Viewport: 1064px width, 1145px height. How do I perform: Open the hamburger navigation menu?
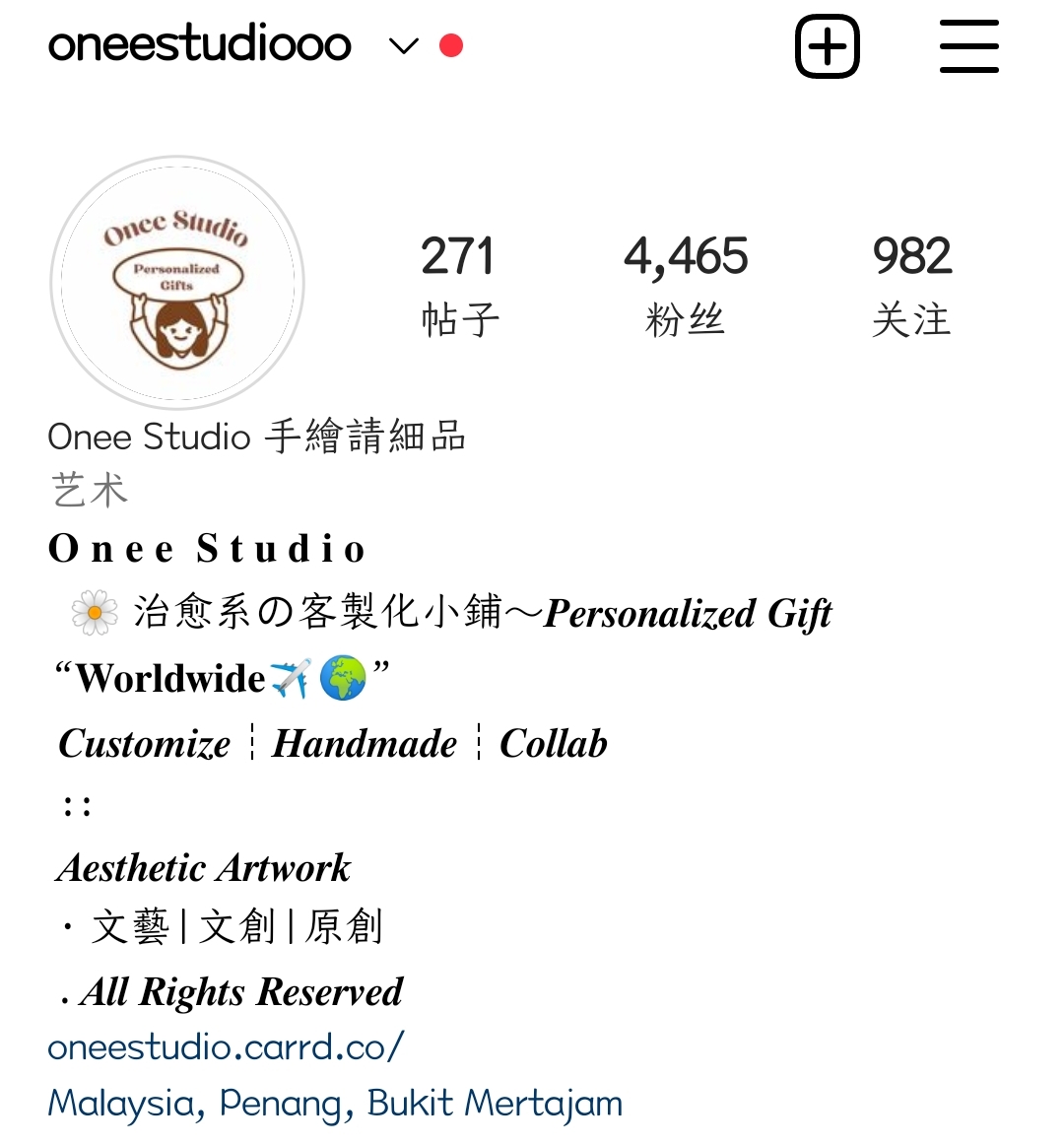click(968, 45)
